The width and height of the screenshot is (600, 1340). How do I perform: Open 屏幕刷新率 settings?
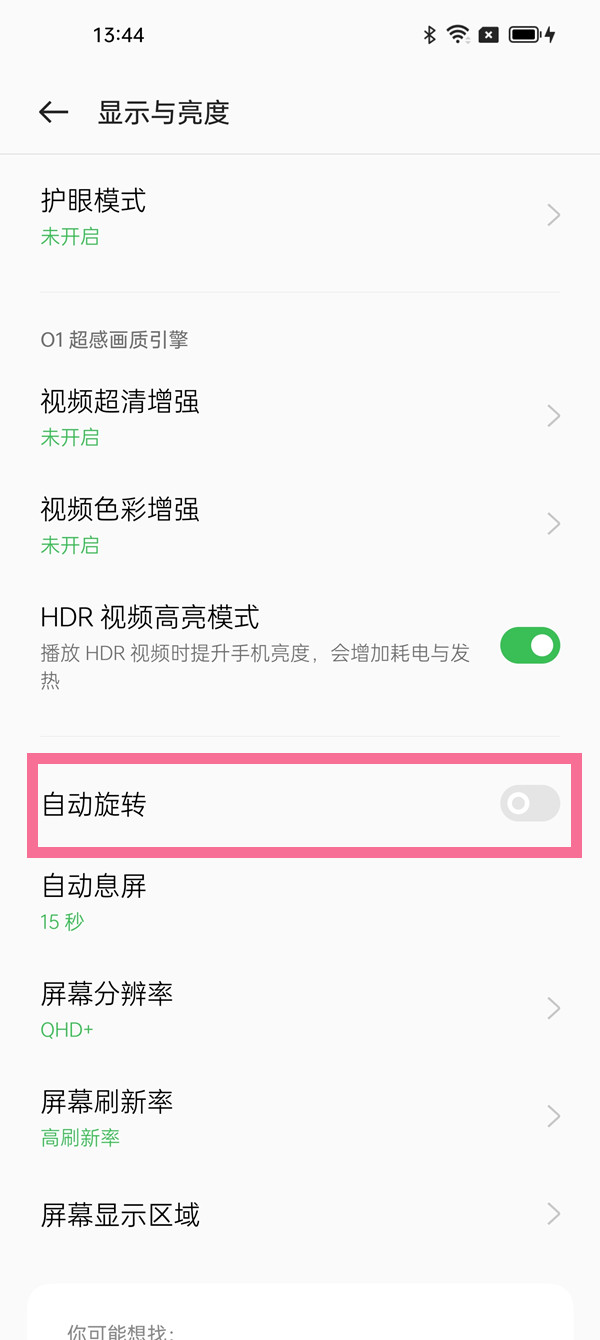(300, 1117)
